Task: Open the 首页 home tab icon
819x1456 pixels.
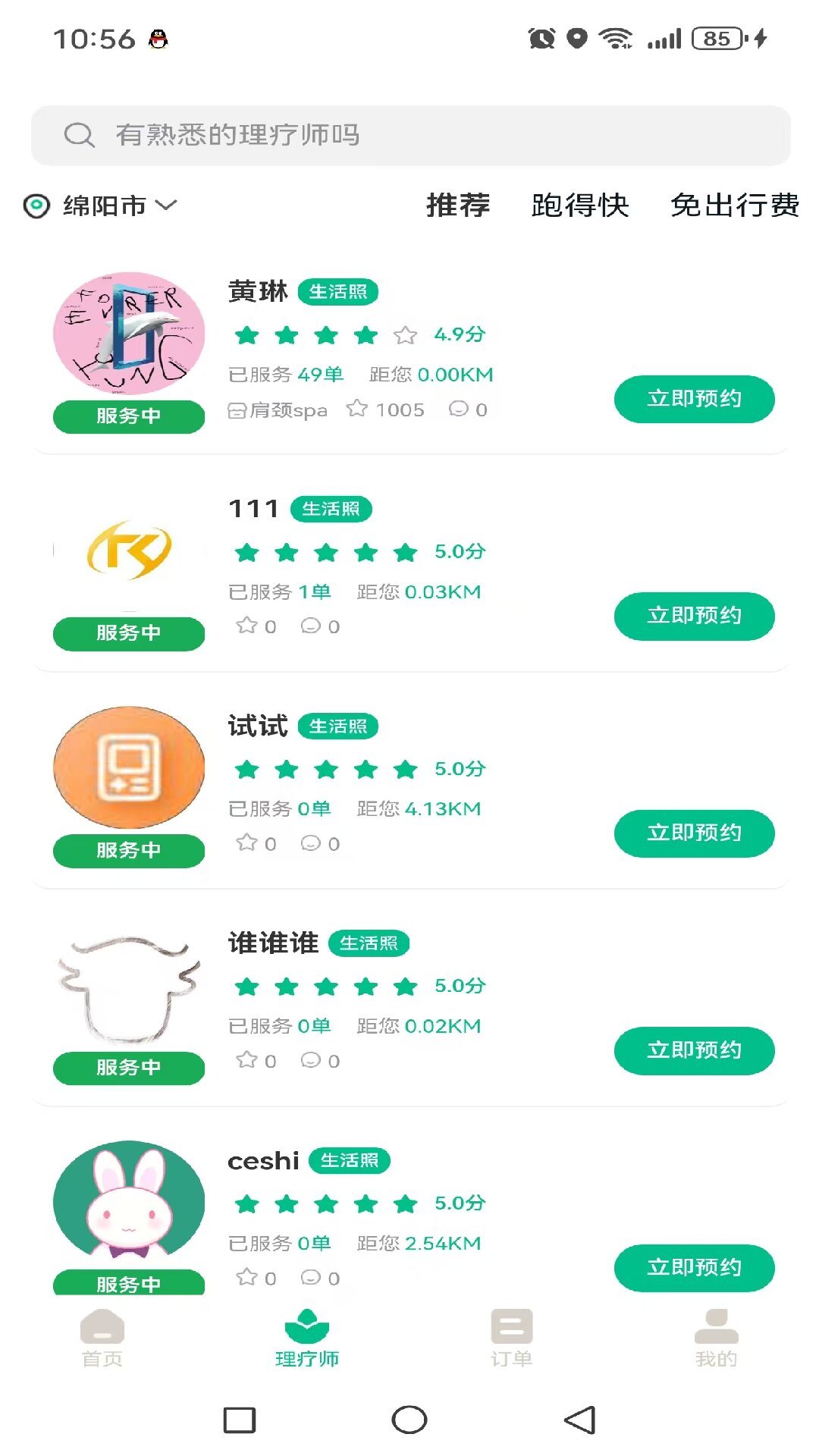Action: pos(101,1326)
